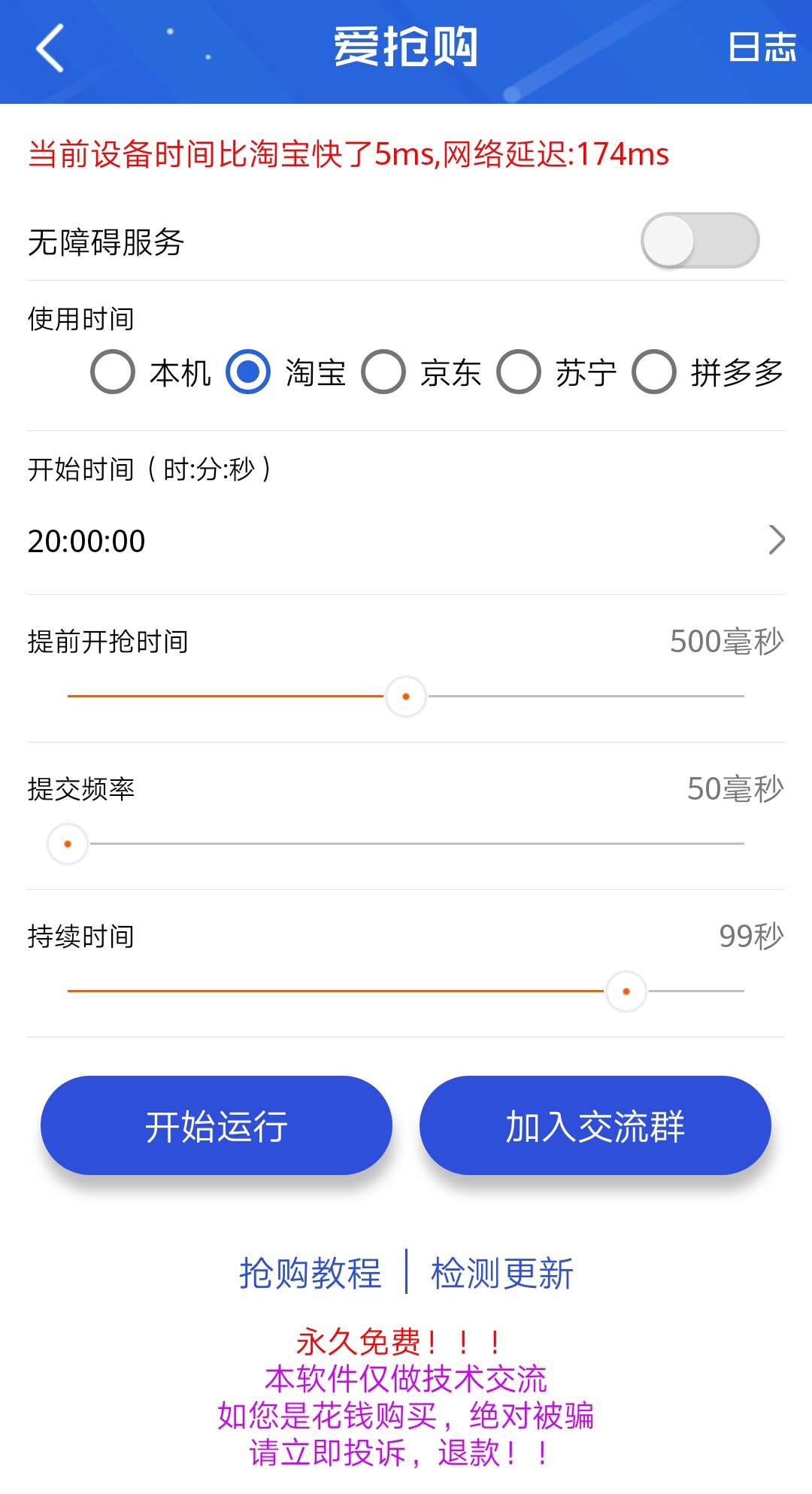The width and height of the screenshot is (812, 1494).
Task: Select the 苏宁 time source
Action: click(520, 372)
